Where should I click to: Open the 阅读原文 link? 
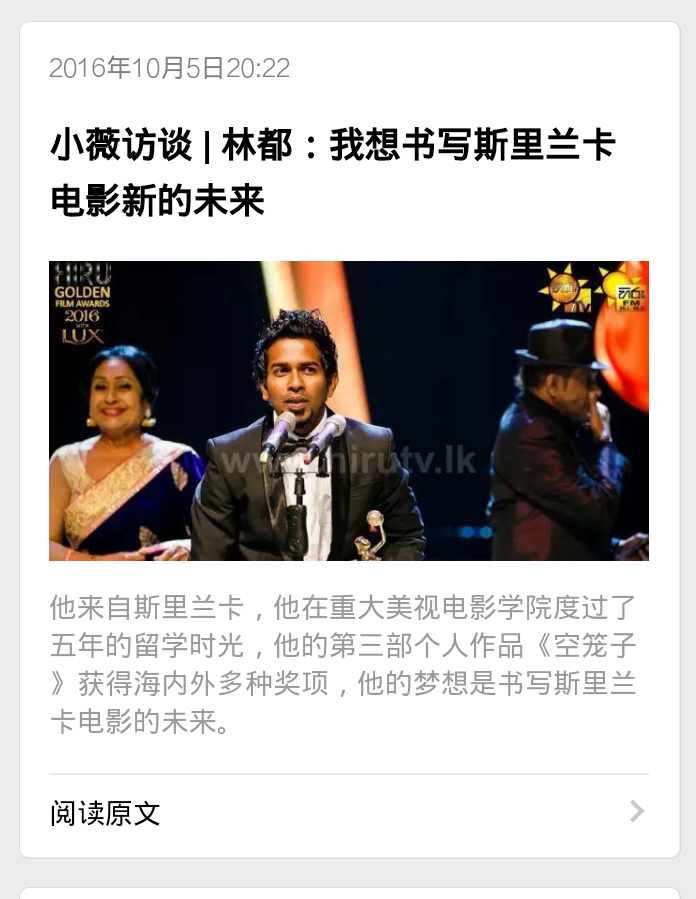click(105, 812)
